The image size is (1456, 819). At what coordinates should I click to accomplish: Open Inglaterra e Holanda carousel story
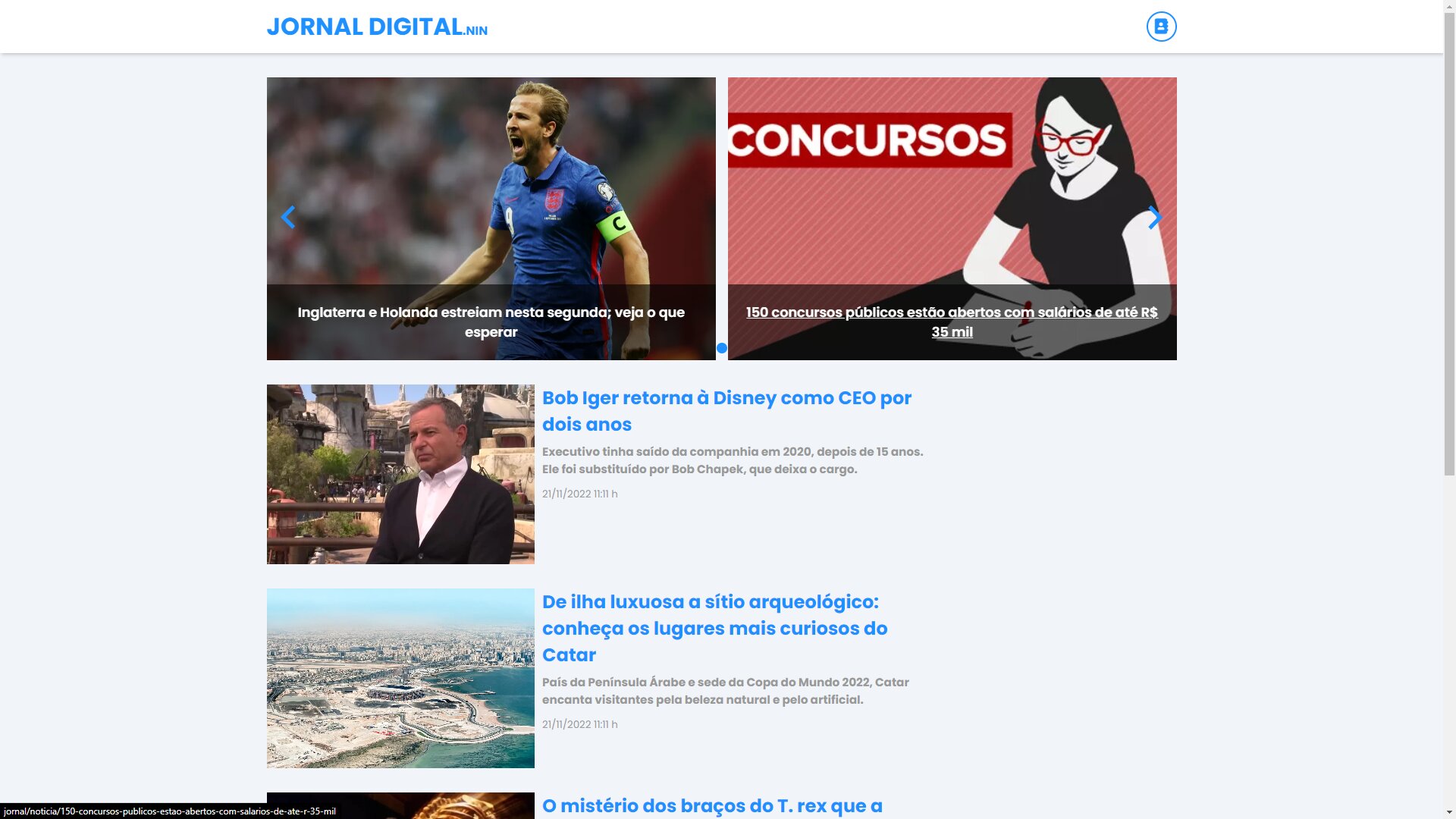(491, 322)
